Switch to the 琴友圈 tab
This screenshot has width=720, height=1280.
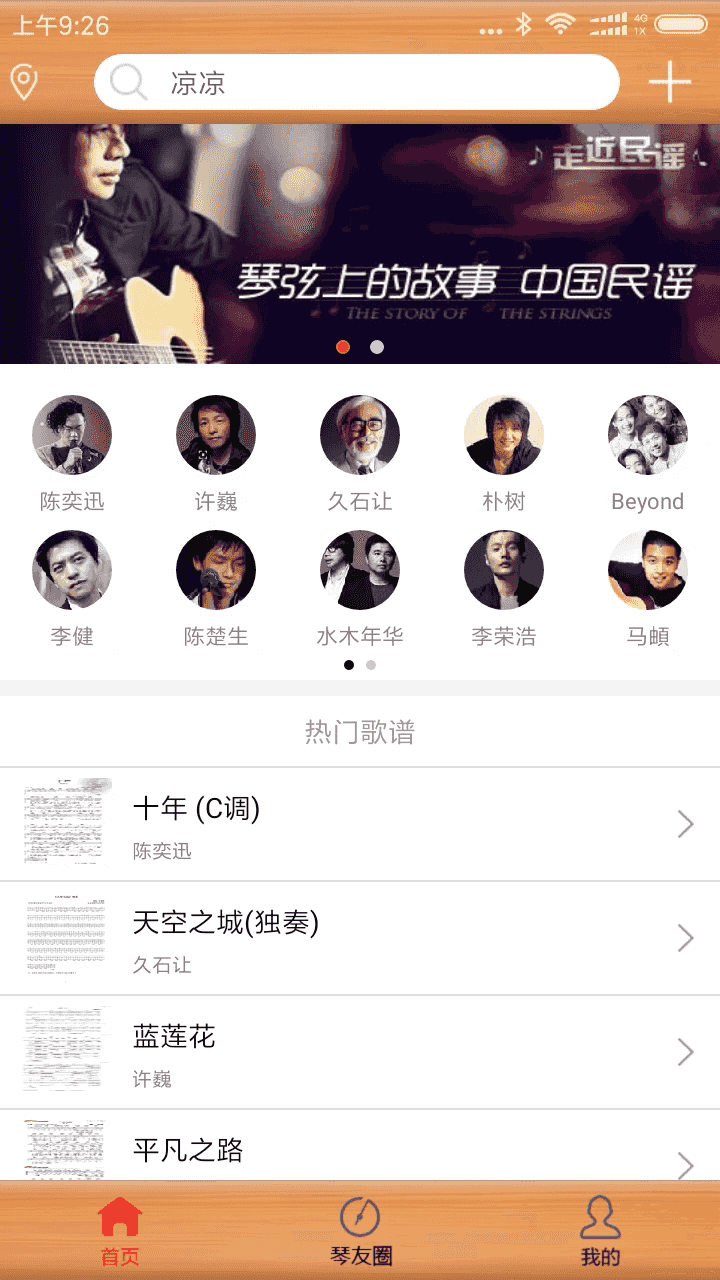[x=359, y=1230]
